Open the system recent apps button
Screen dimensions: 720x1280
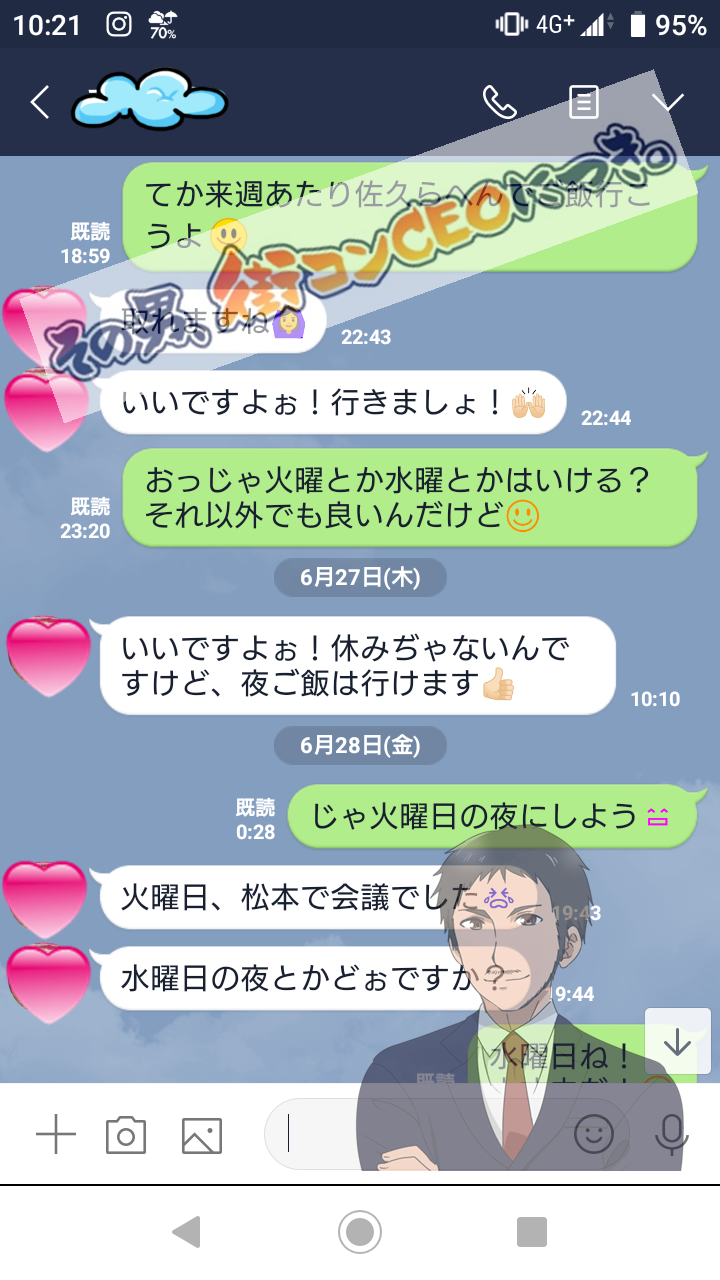coord(532,1231)
